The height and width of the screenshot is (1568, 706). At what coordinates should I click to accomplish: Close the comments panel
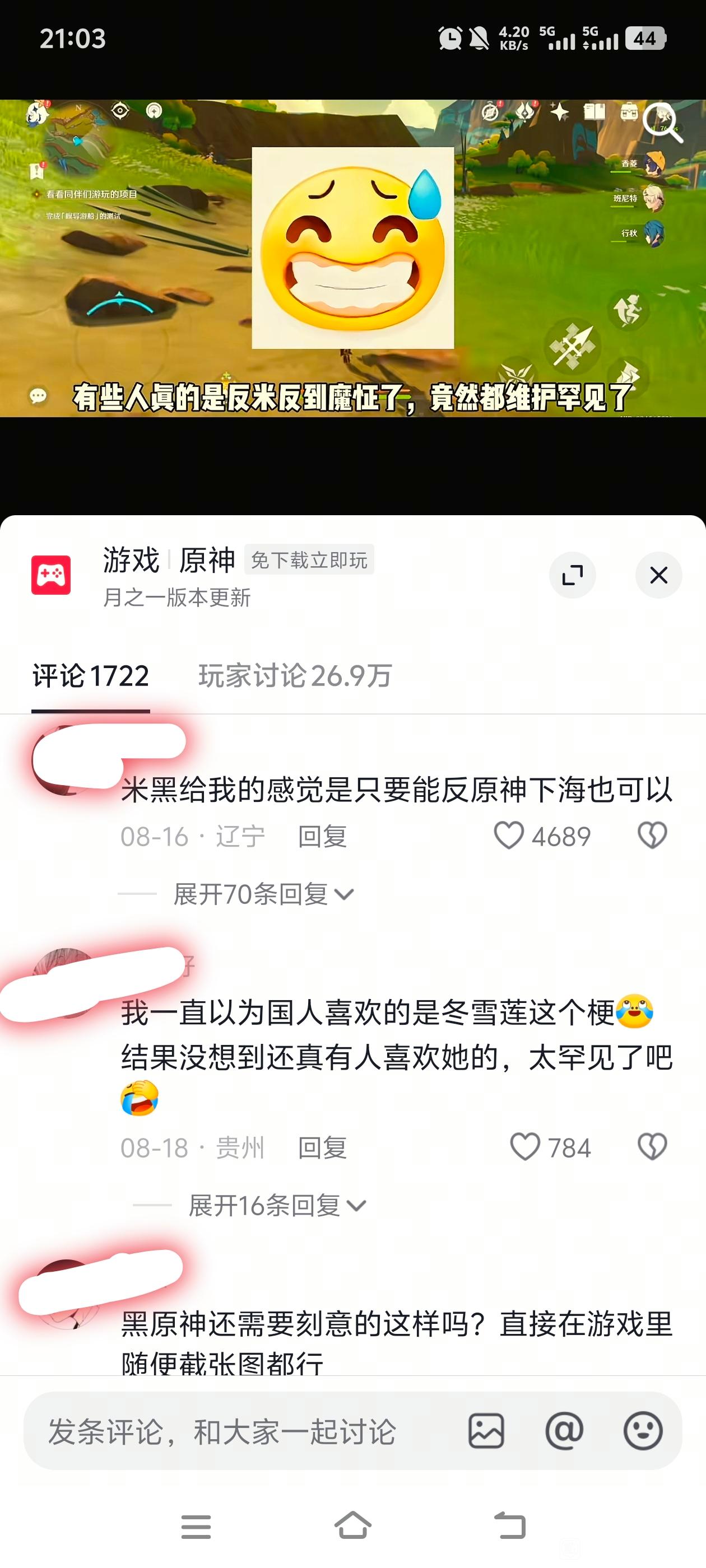658,575
